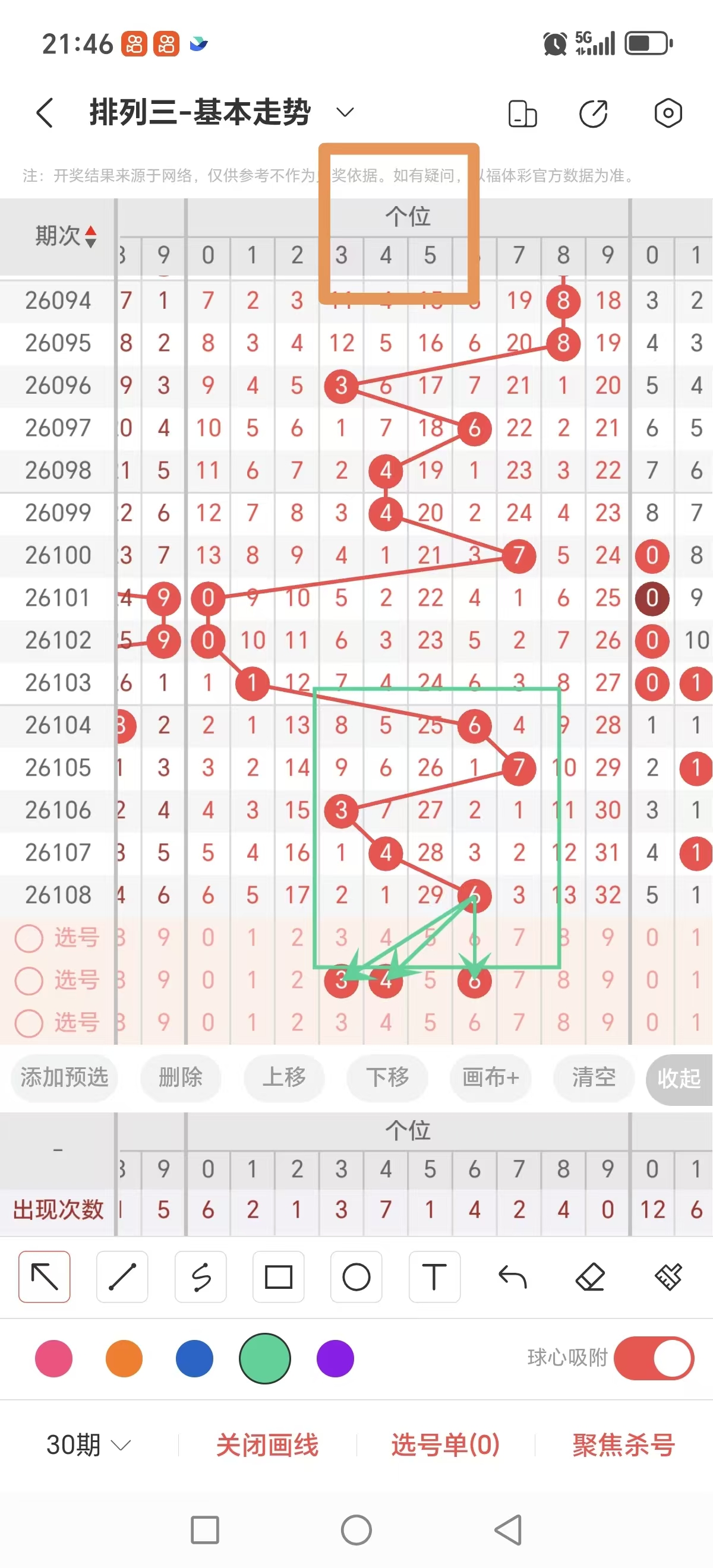Open the 选号单(0) picks list
The height and width of the screenshot is (1568, 713).
444,1443
